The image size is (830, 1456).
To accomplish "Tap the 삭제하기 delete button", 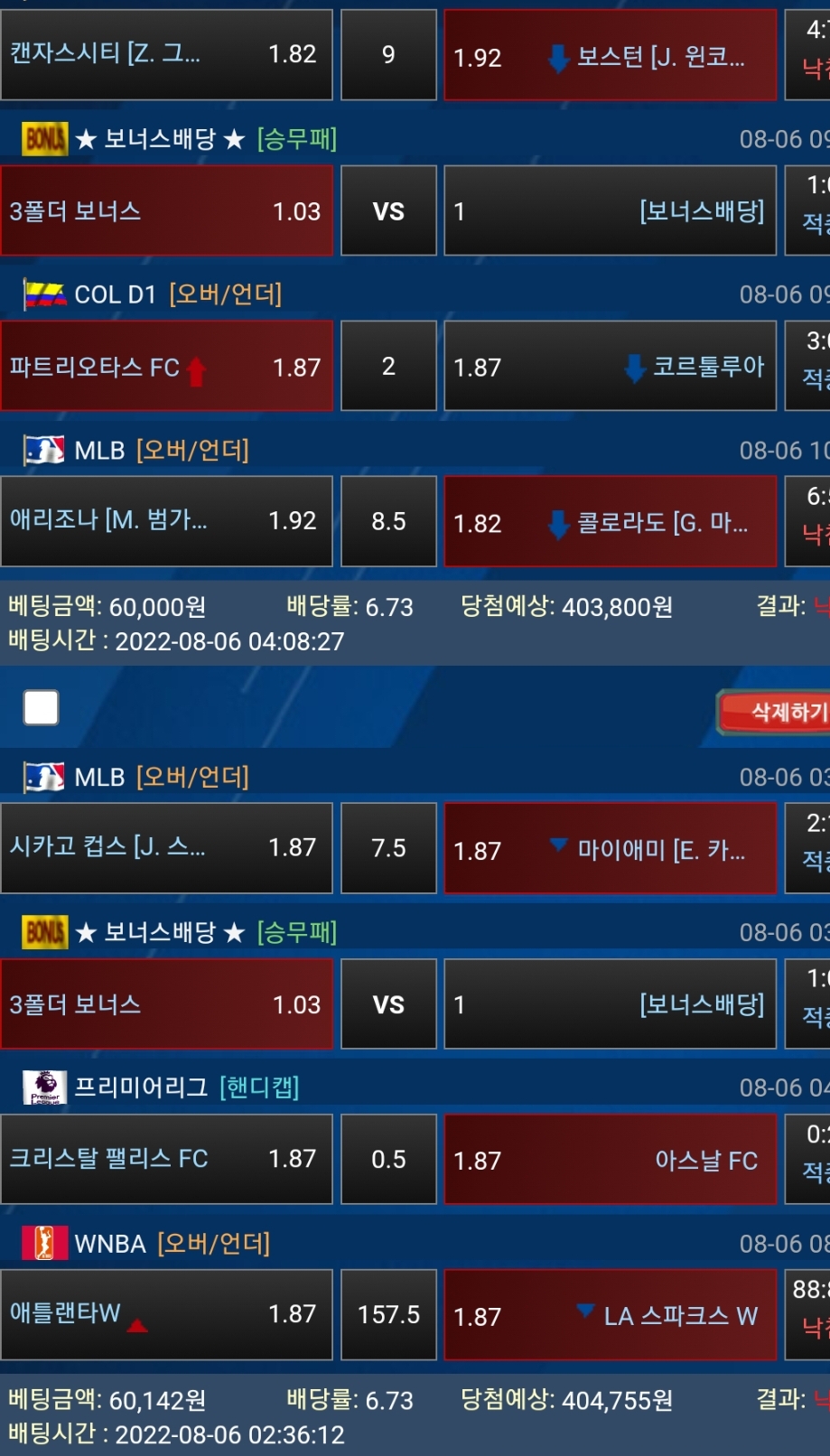I will (x=777, y=713).
